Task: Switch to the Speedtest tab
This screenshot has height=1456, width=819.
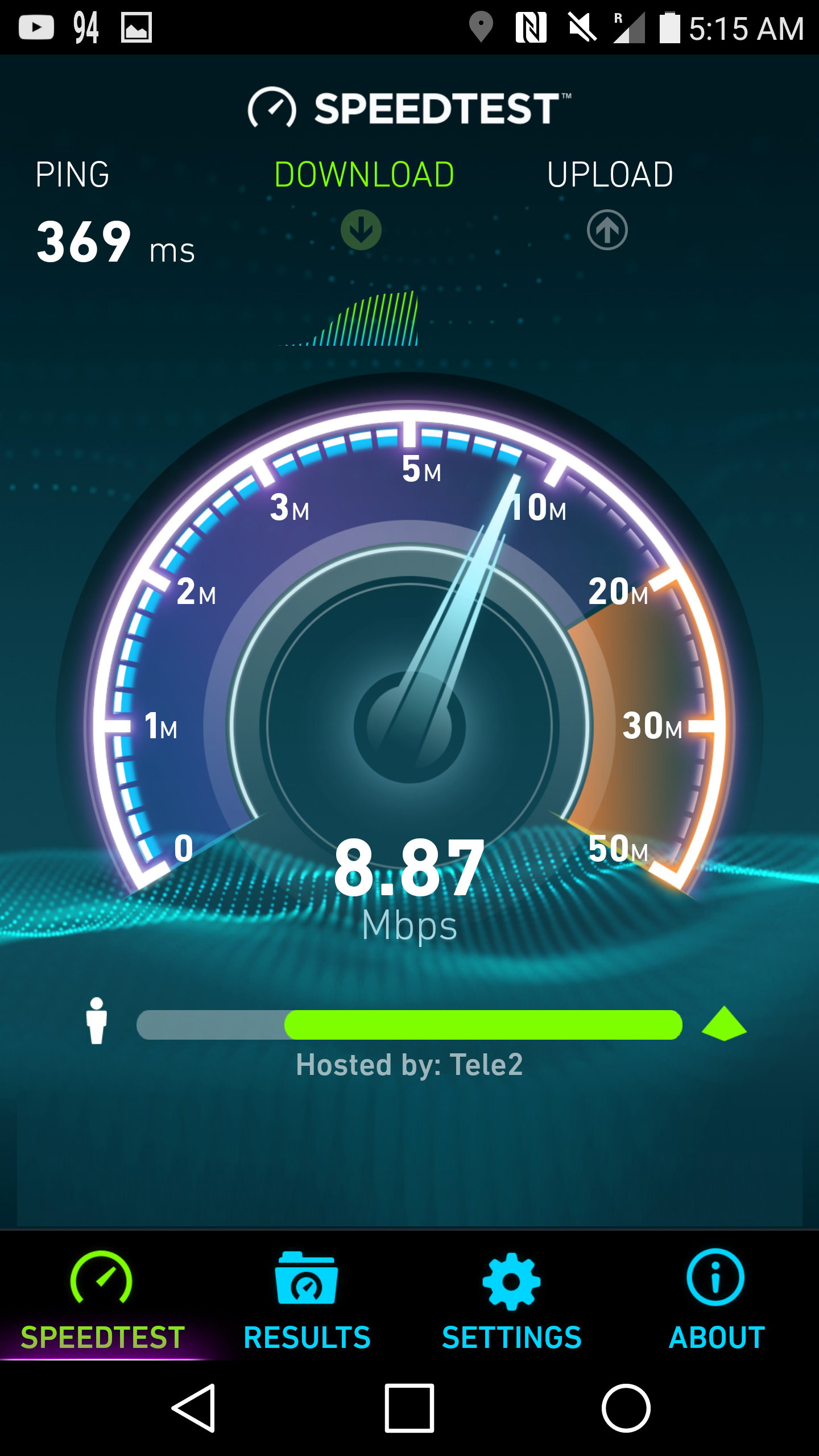Action: point(102,1298)
